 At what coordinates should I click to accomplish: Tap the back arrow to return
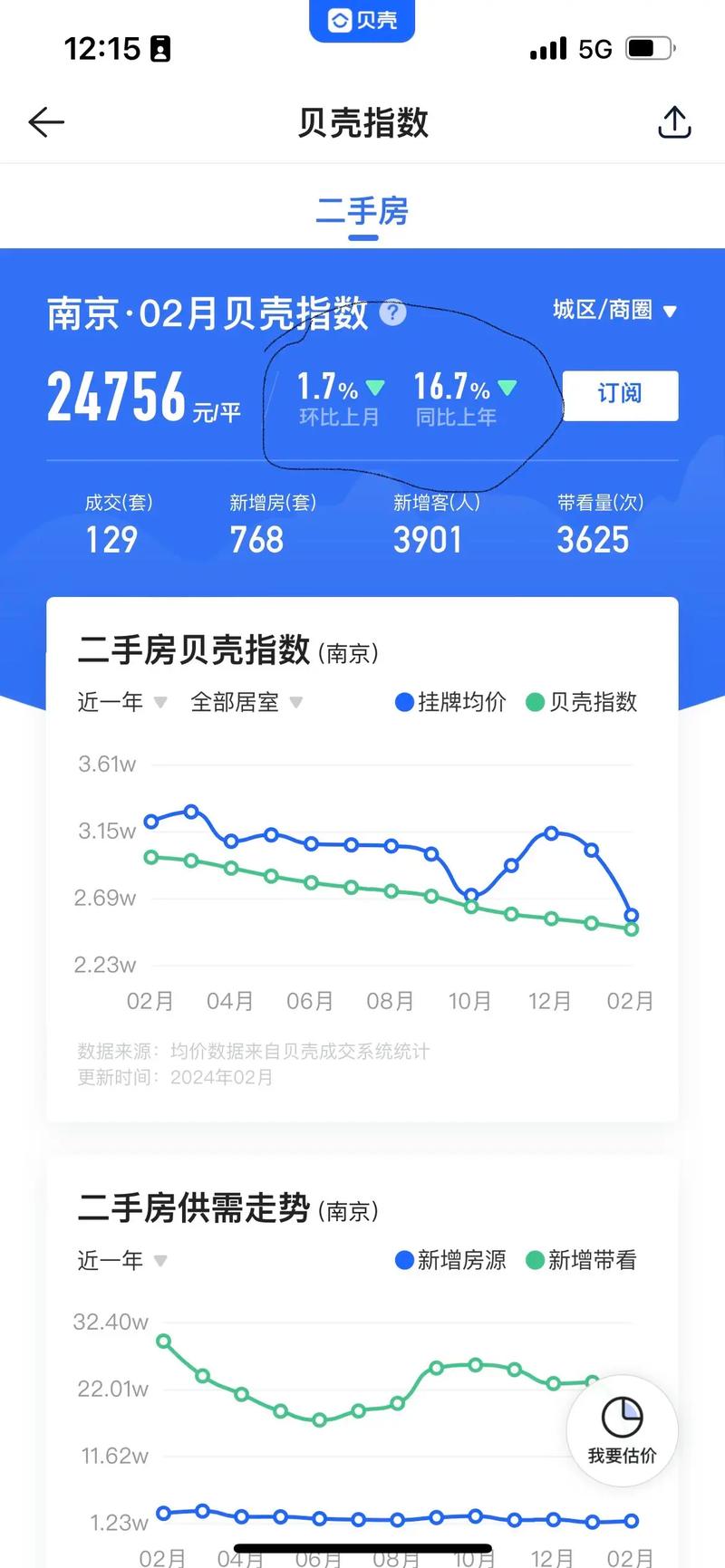[46, 121]
